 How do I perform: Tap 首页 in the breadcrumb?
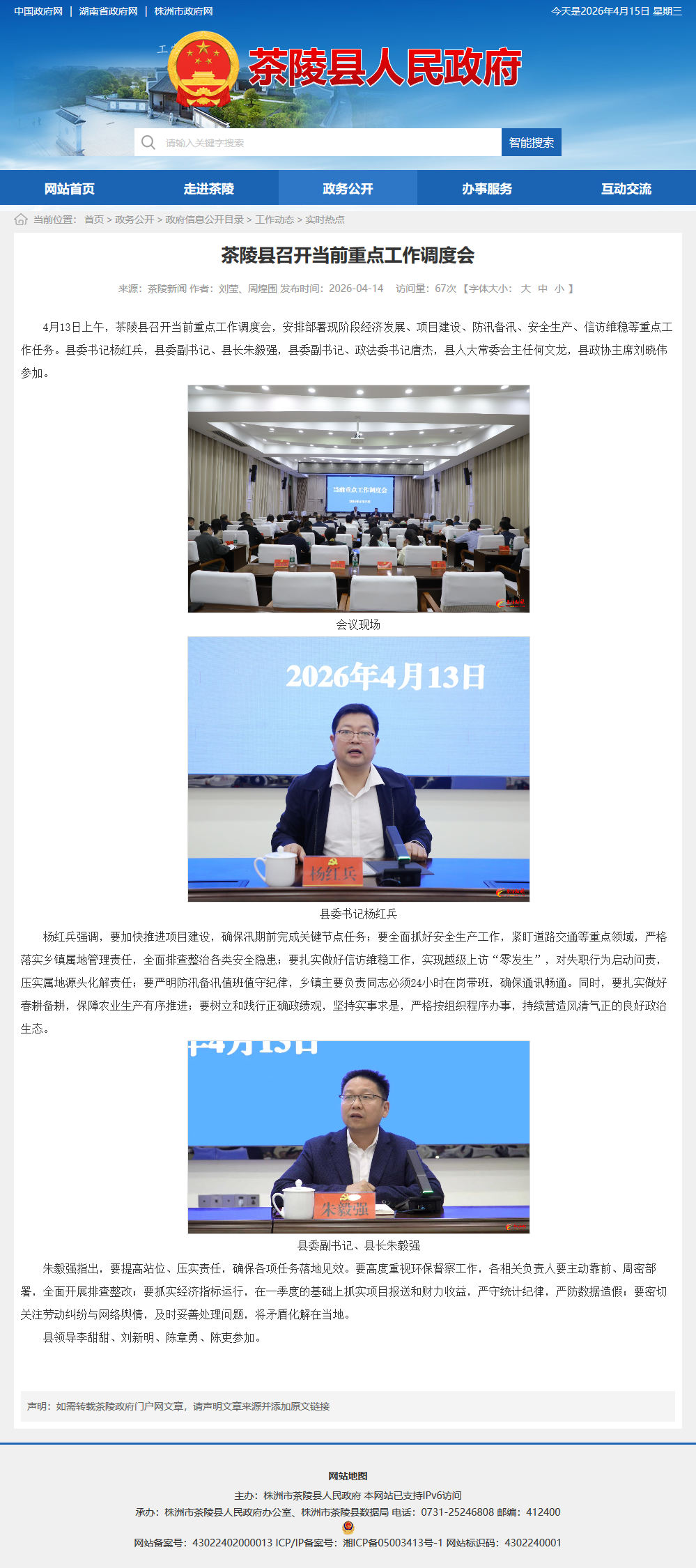tap(94, 220)
